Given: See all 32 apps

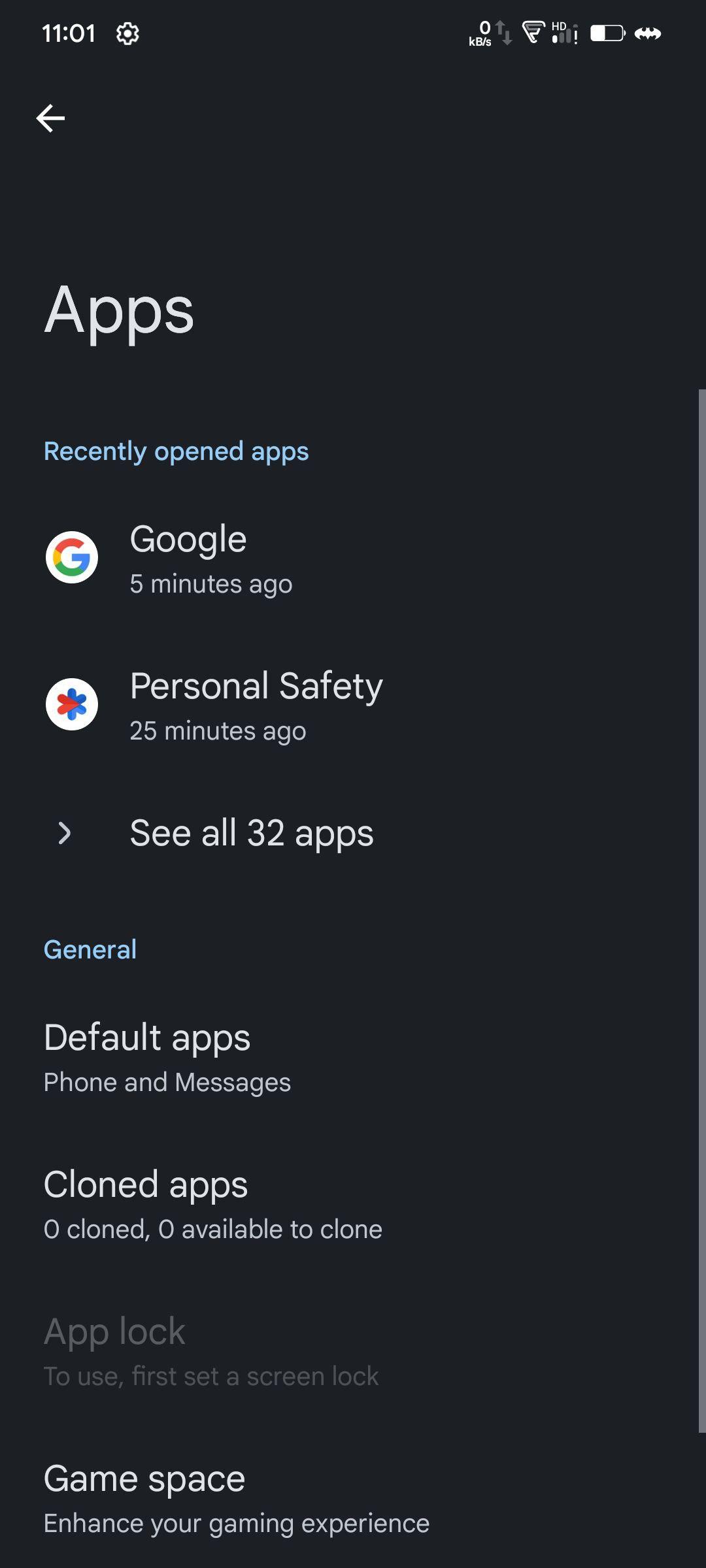Looking at the screenshot, I should (251, 833).
